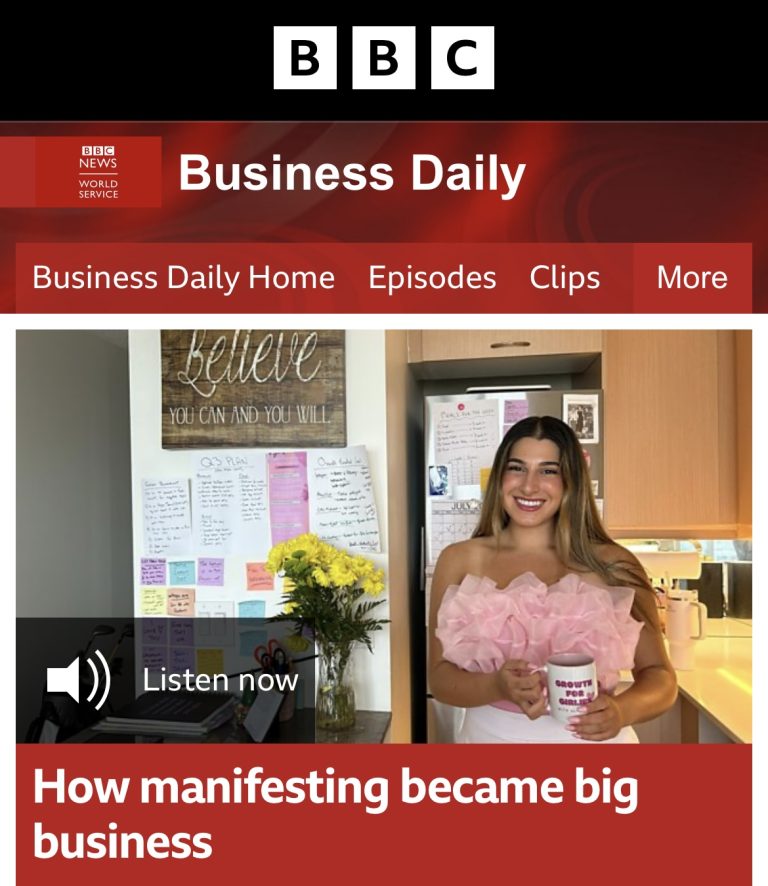768x886 pixels.
Task: Switch to the Episodes tab
Action: tap(432, 277)
